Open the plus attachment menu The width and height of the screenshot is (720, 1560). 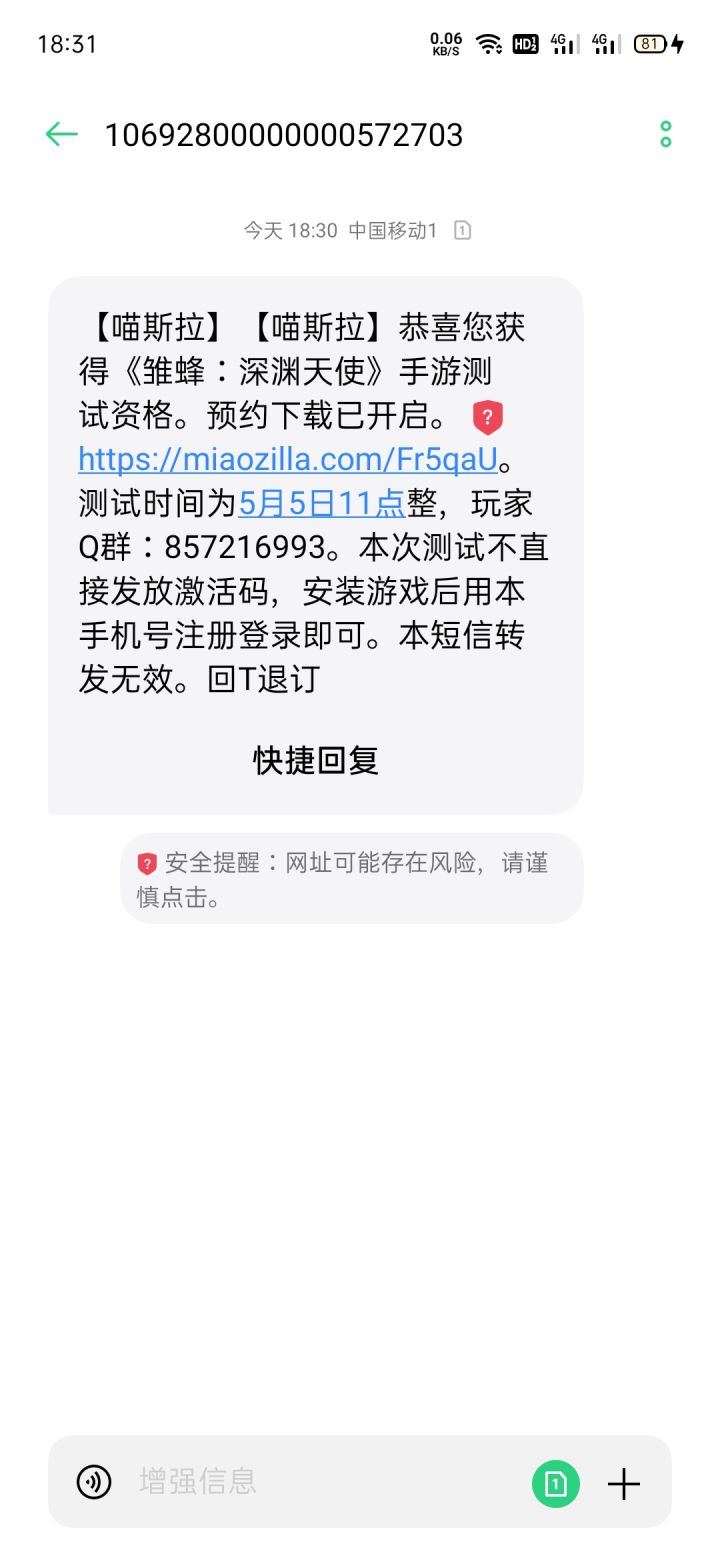[623, 1483]
